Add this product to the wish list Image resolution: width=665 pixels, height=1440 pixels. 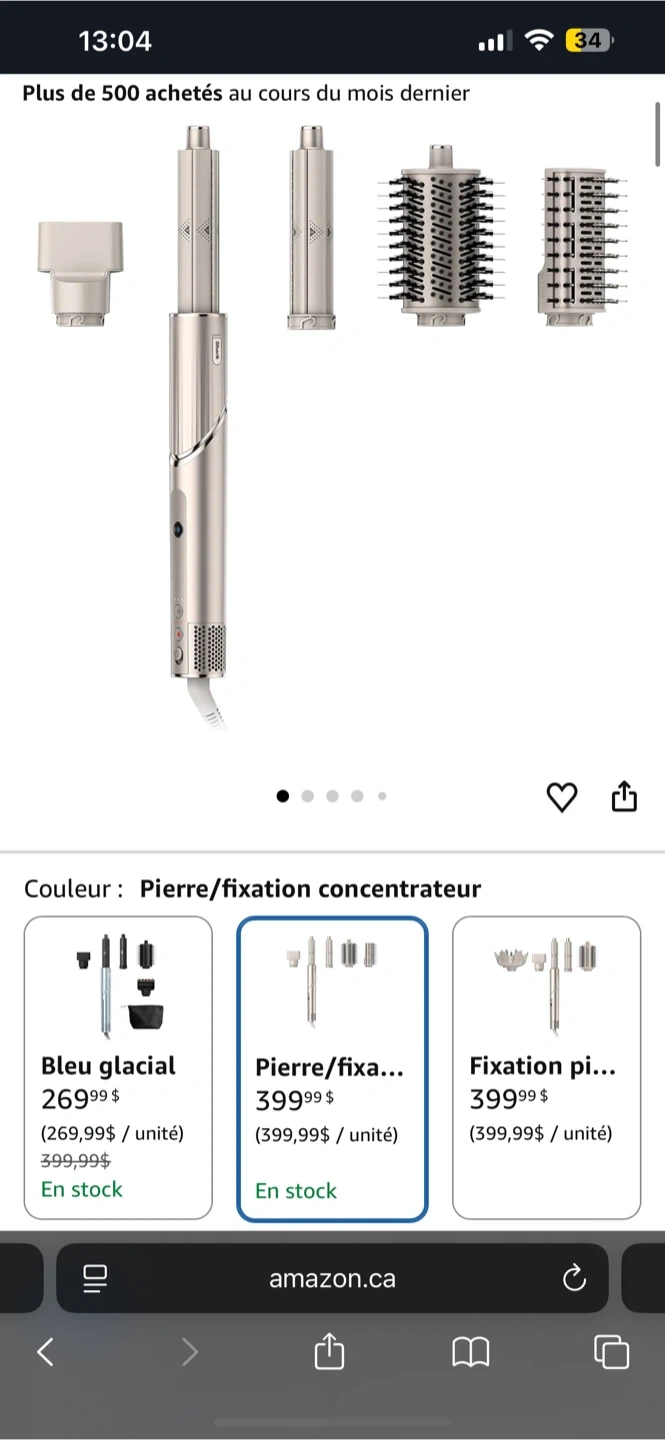coord(562,797)
